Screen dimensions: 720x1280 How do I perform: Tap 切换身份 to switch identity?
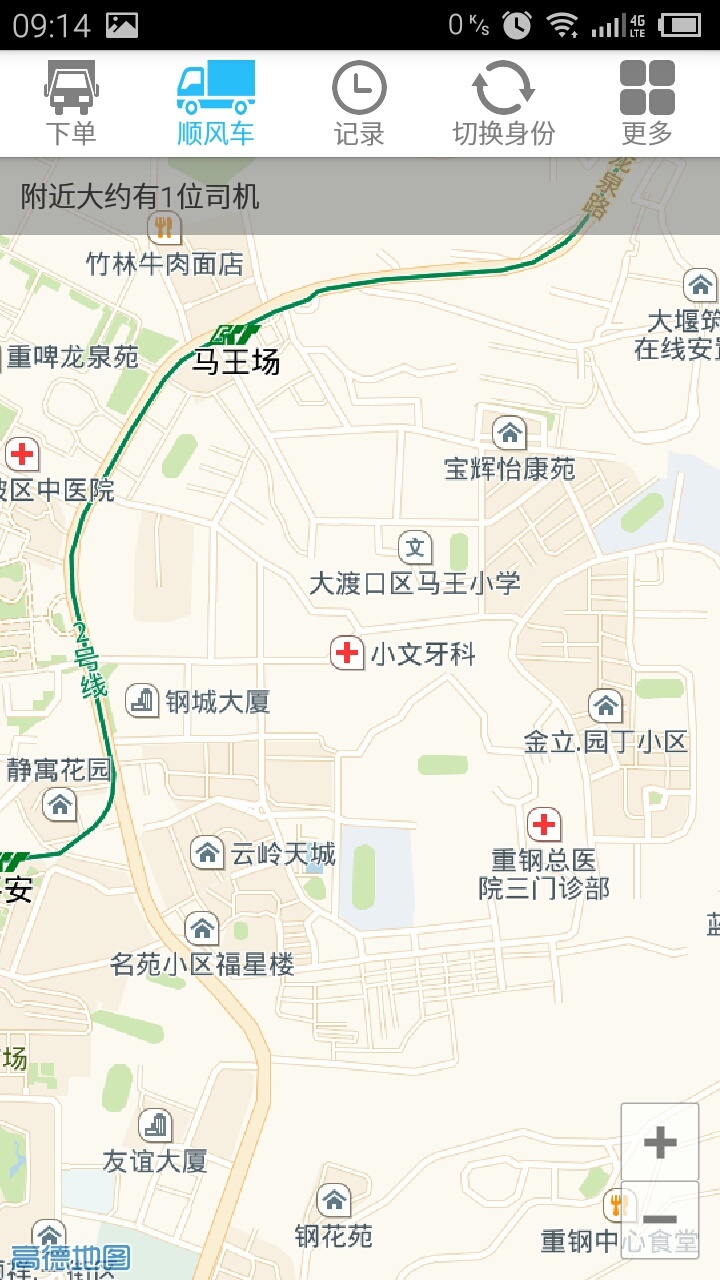click(503, 104)
